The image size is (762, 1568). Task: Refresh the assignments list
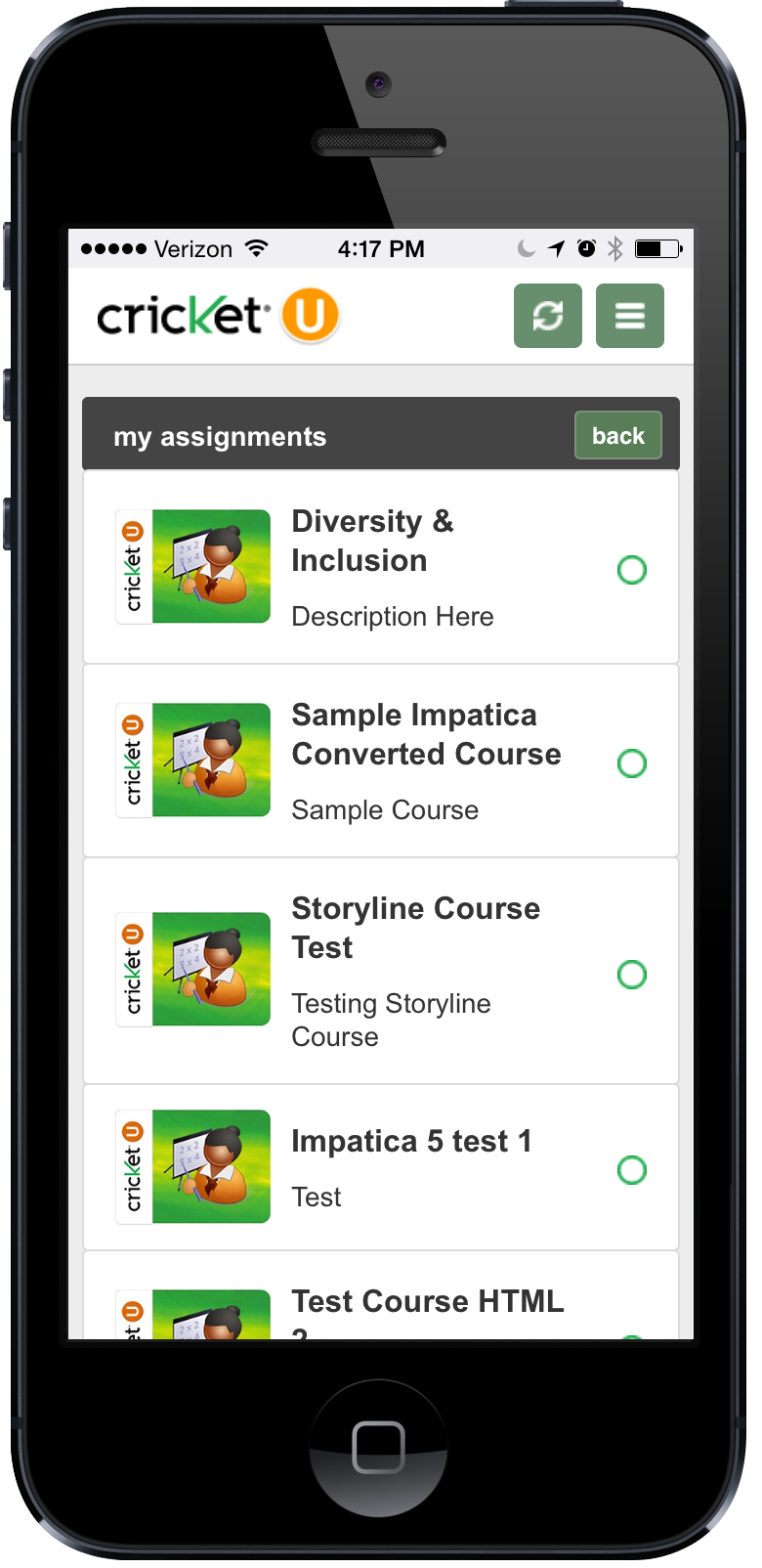pos(547,316)
